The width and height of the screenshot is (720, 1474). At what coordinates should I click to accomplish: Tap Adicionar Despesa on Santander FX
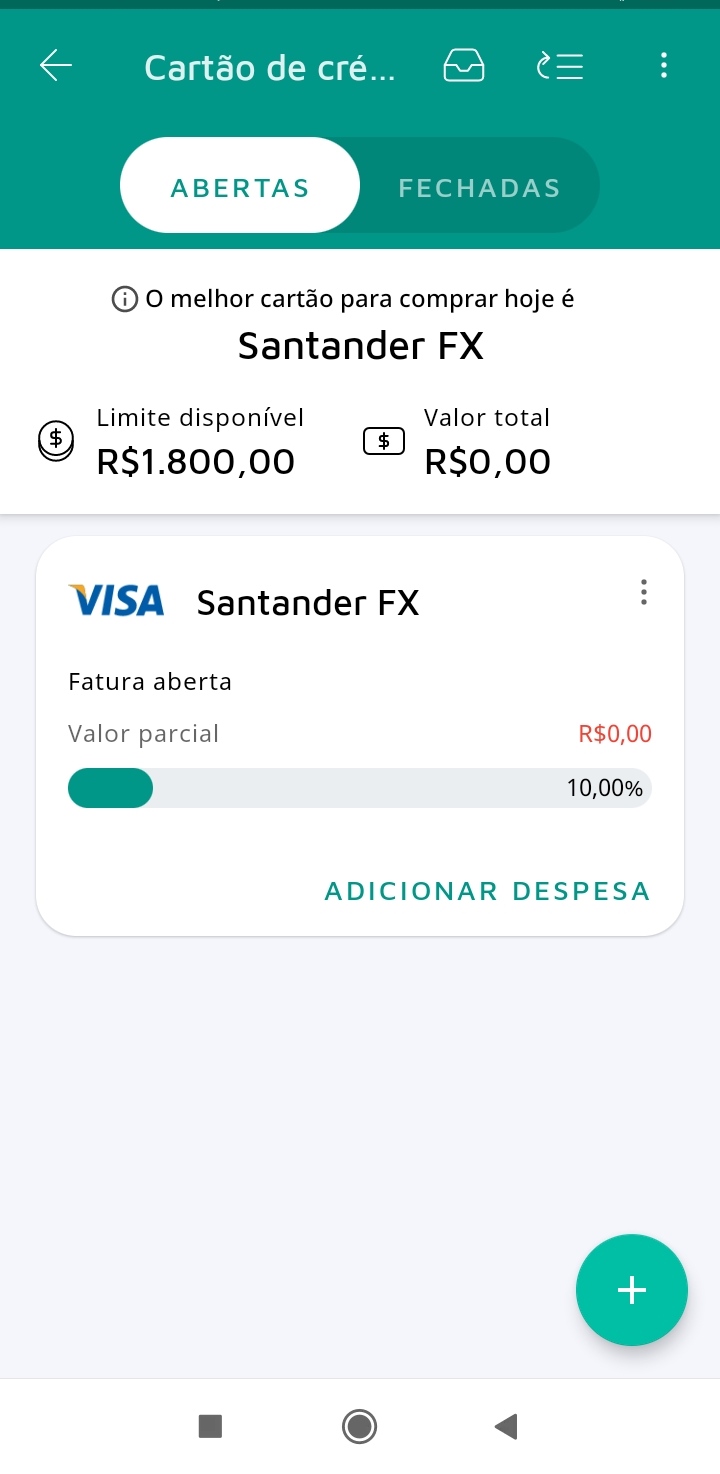coord(487,891)
